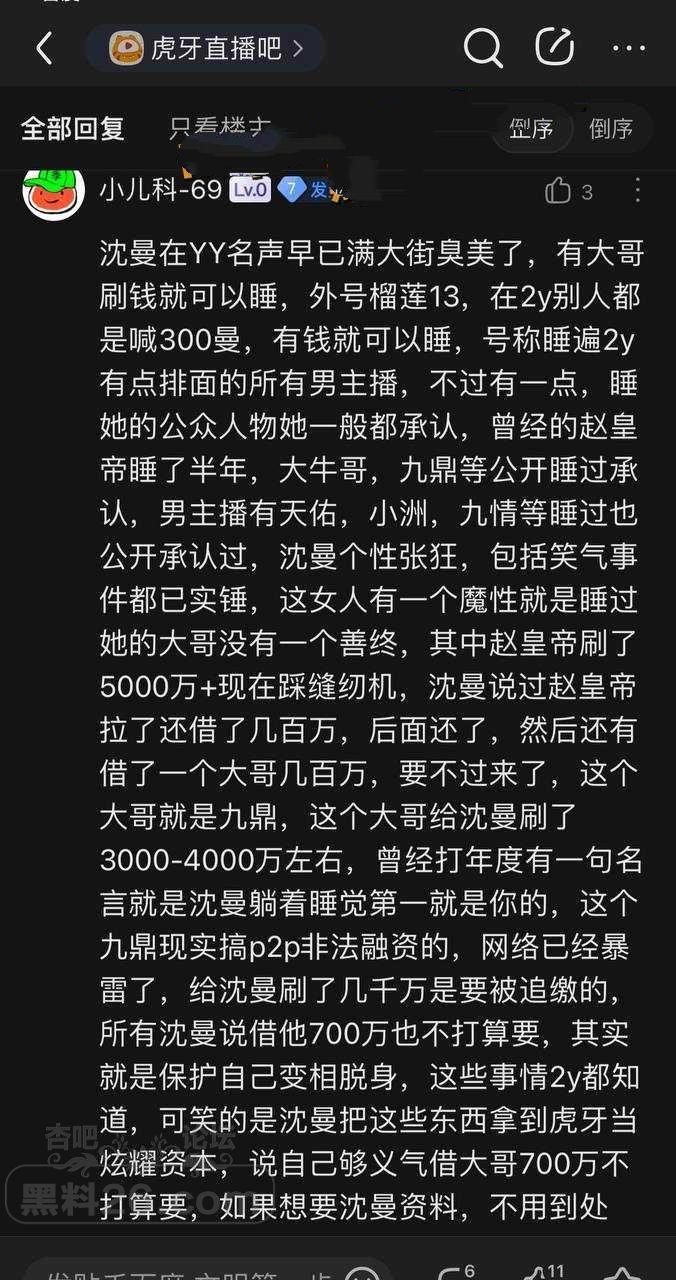Open the emoji picker in the reply bar
676x1280 pixels.
pos(360,1272)
